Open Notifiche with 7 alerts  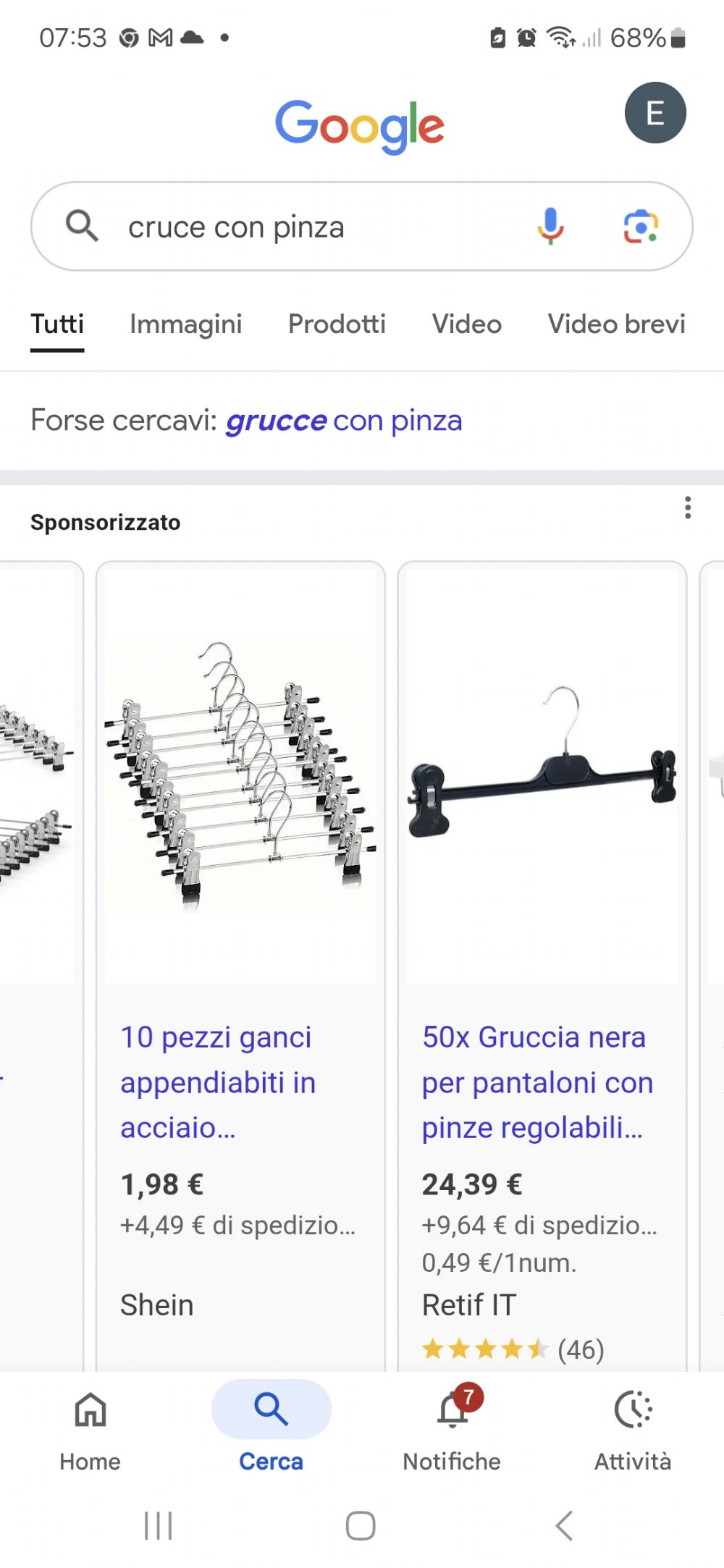(x=452, y=1430)
